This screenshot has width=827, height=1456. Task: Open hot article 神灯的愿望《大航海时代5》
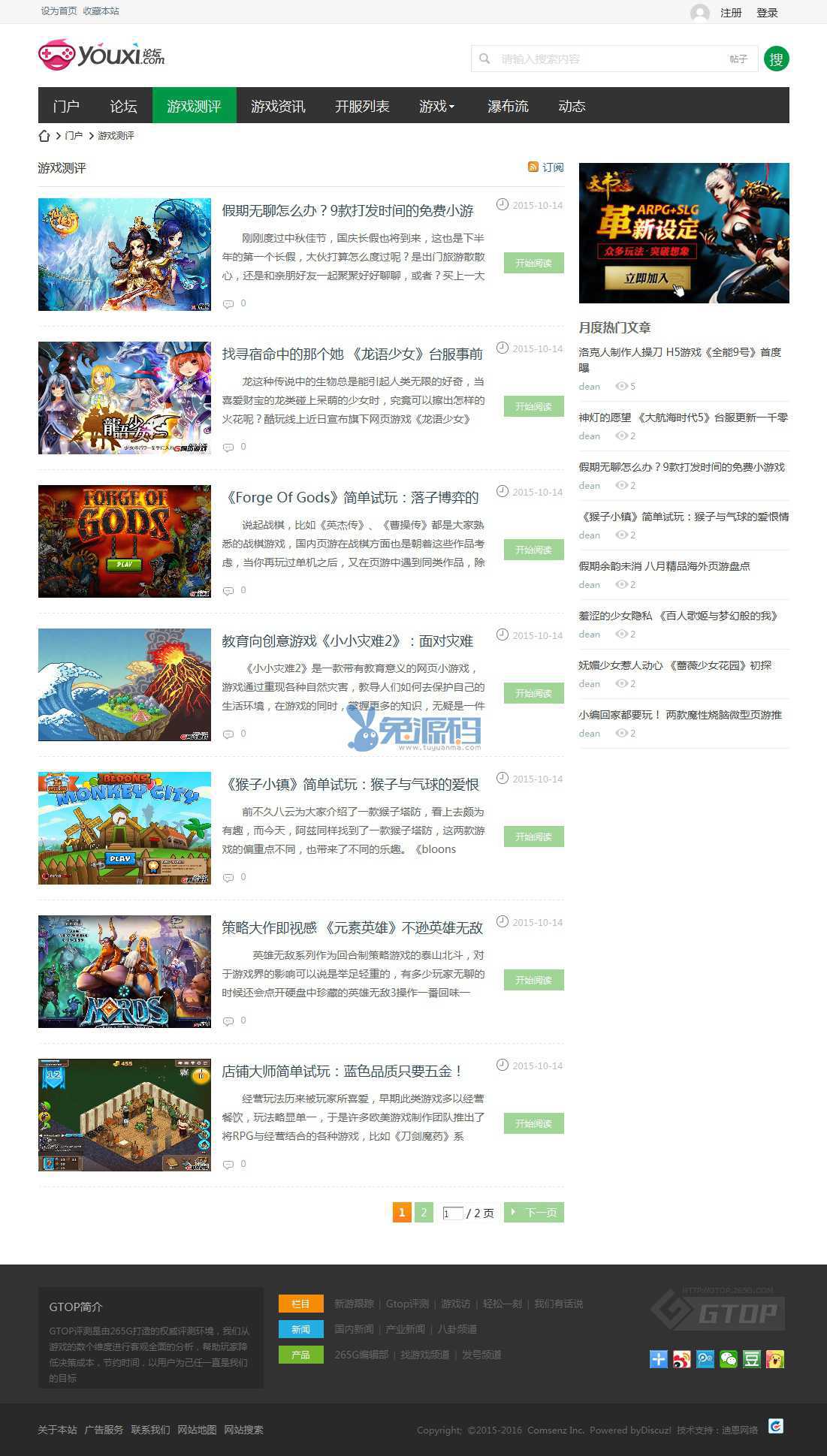click(683, 418)
